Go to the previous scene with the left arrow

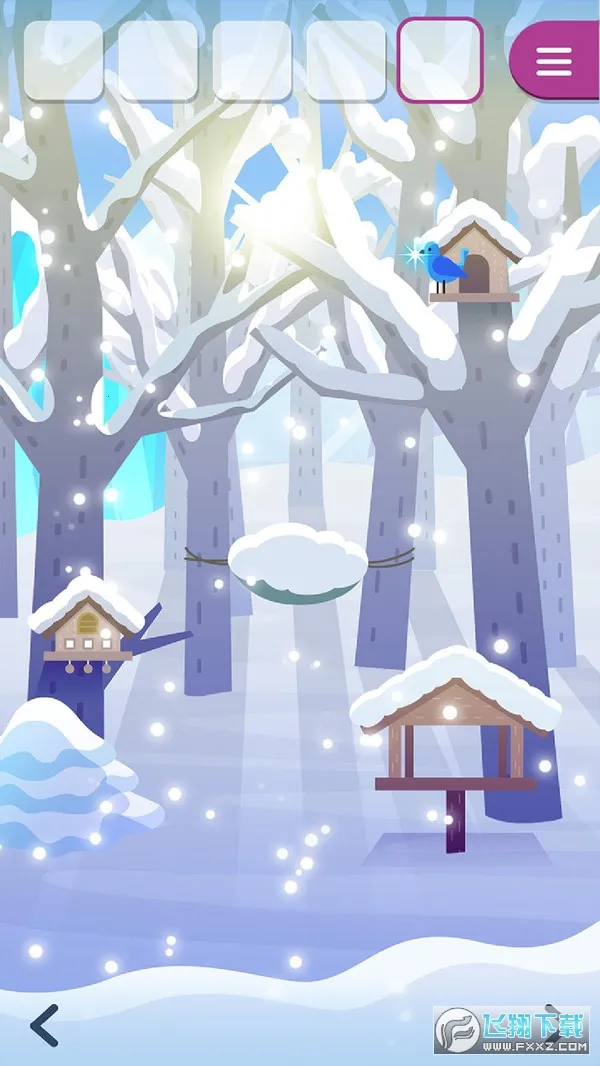(43, 1025)
